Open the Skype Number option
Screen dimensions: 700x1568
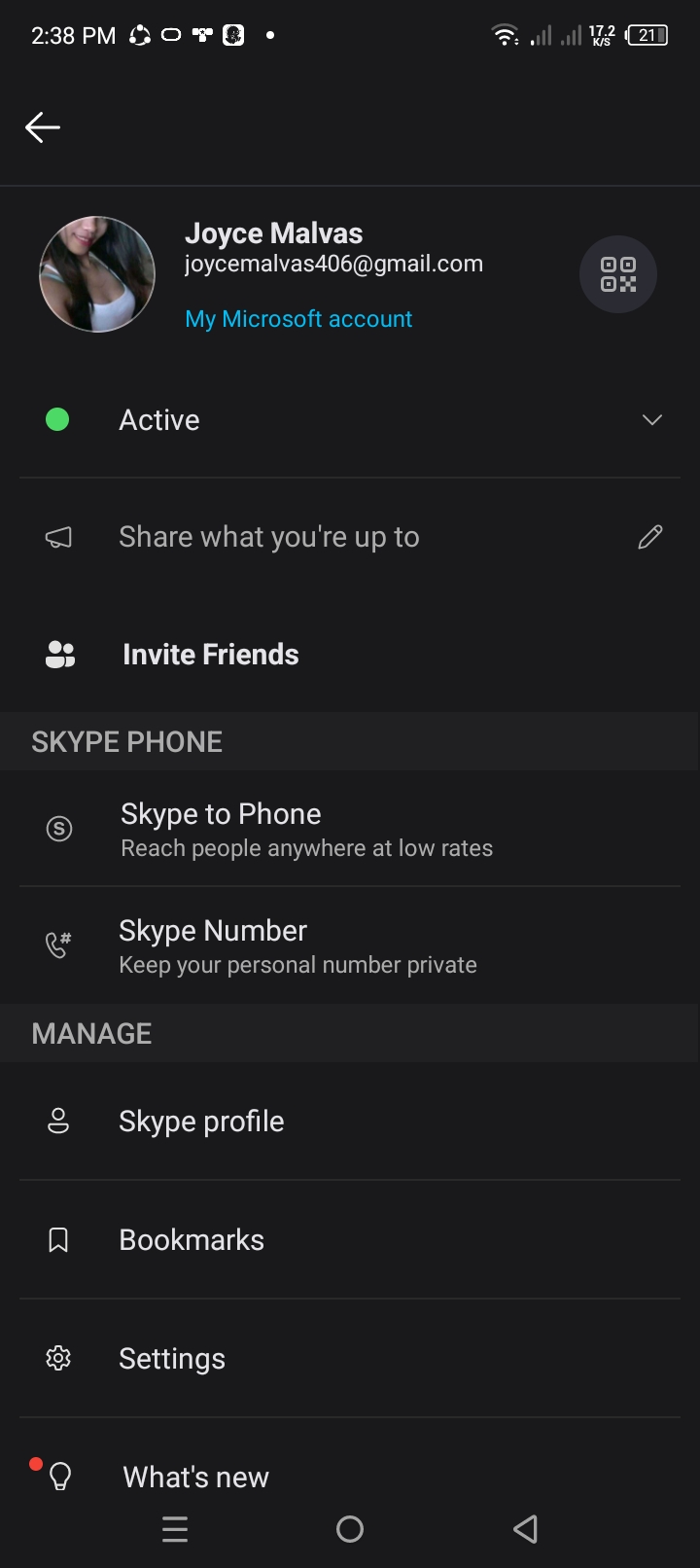point(350,945)
